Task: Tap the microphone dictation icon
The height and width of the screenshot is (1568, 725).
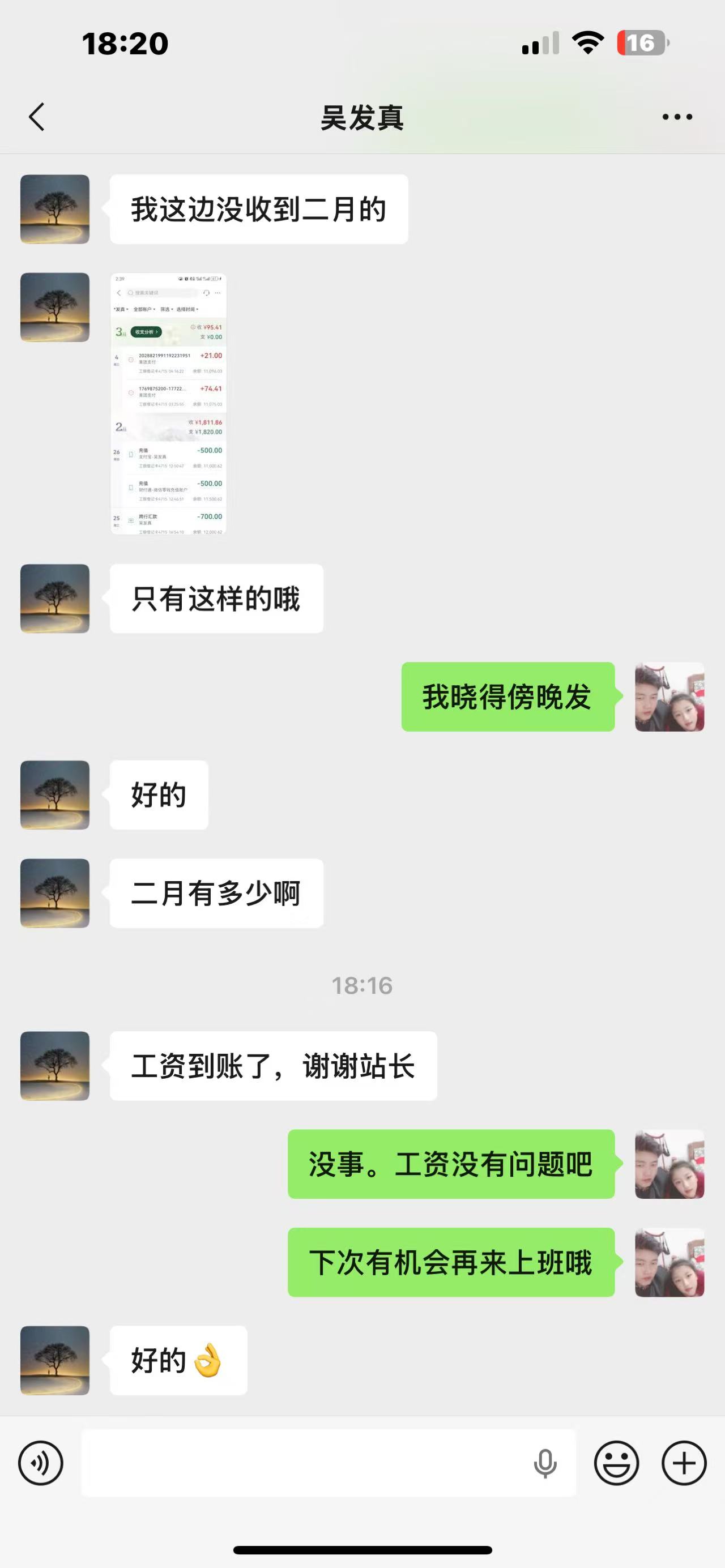Action: point(545,1463)
